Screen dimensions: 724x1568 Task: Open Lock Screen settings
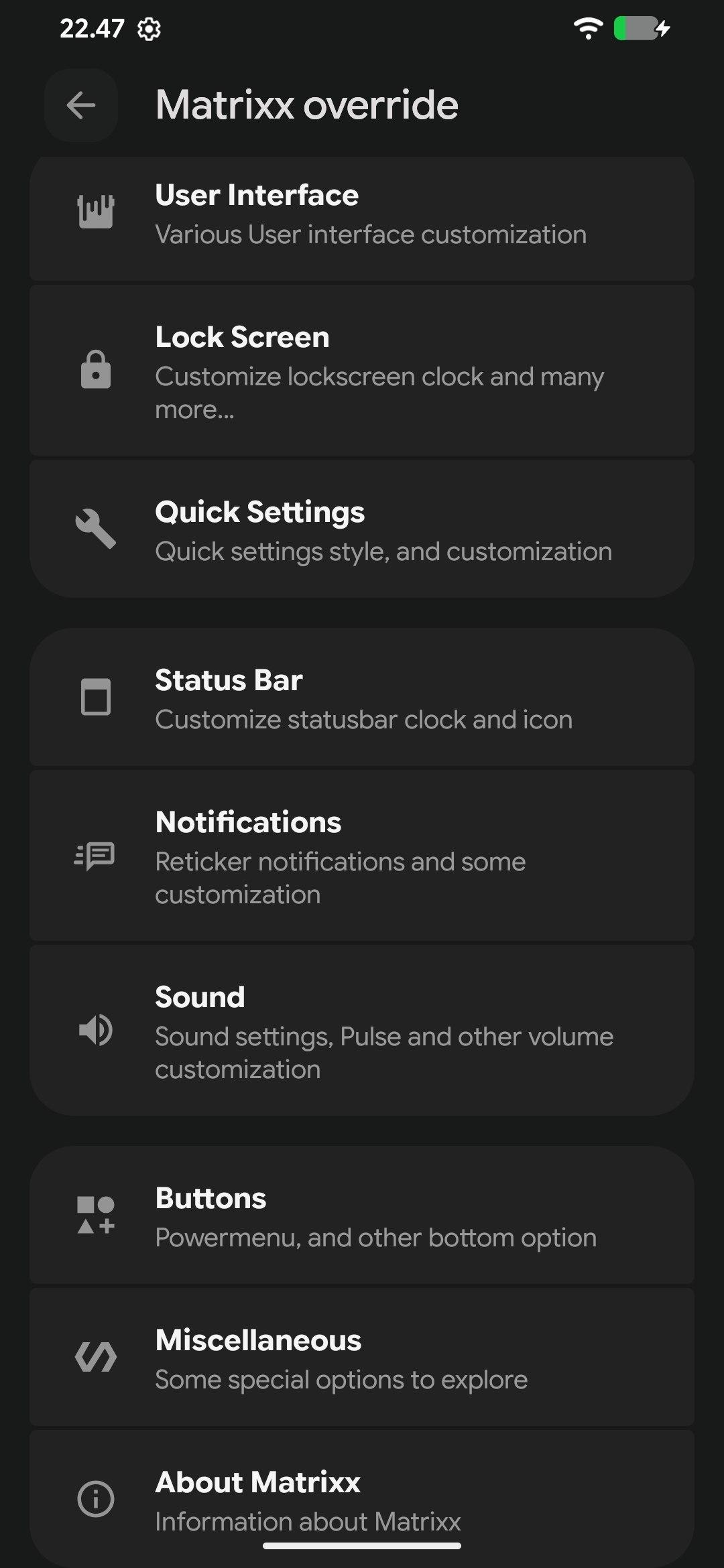362,371
